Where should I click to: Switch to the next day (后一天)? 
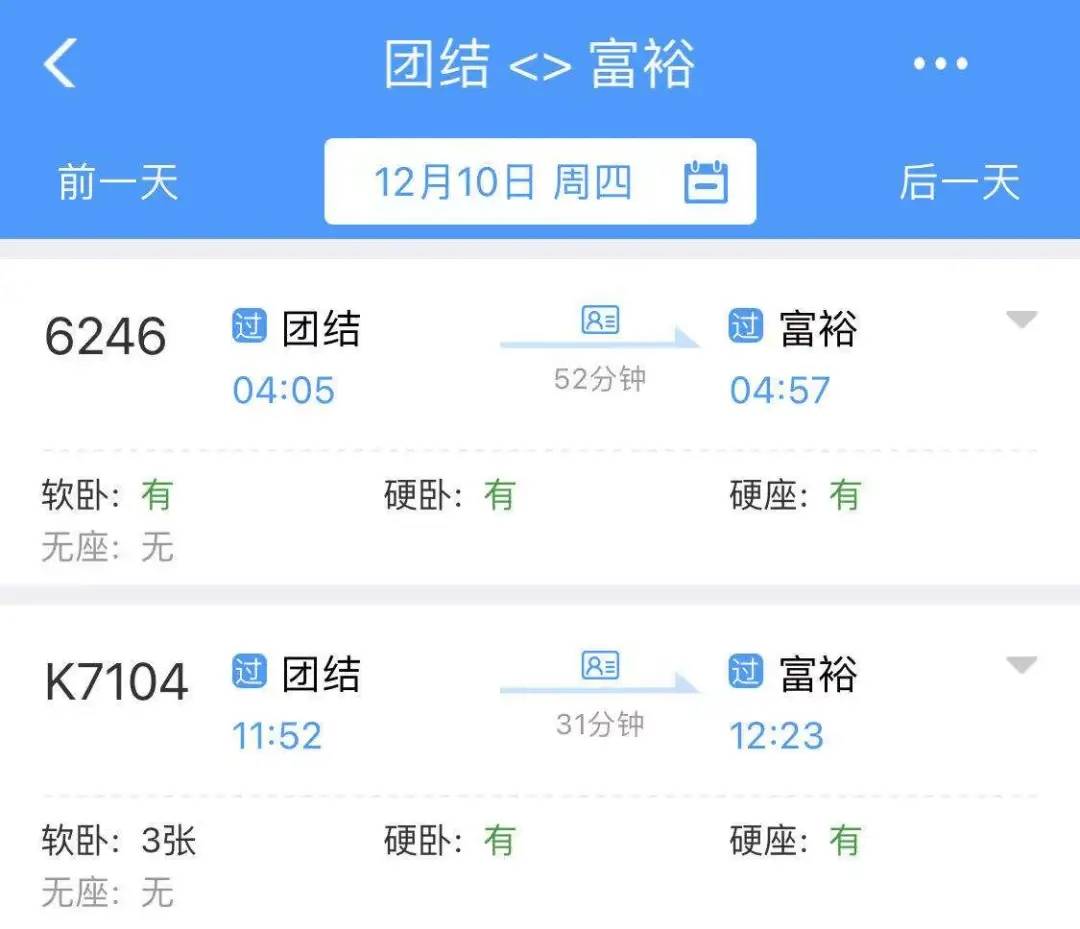tap(958, 183)
